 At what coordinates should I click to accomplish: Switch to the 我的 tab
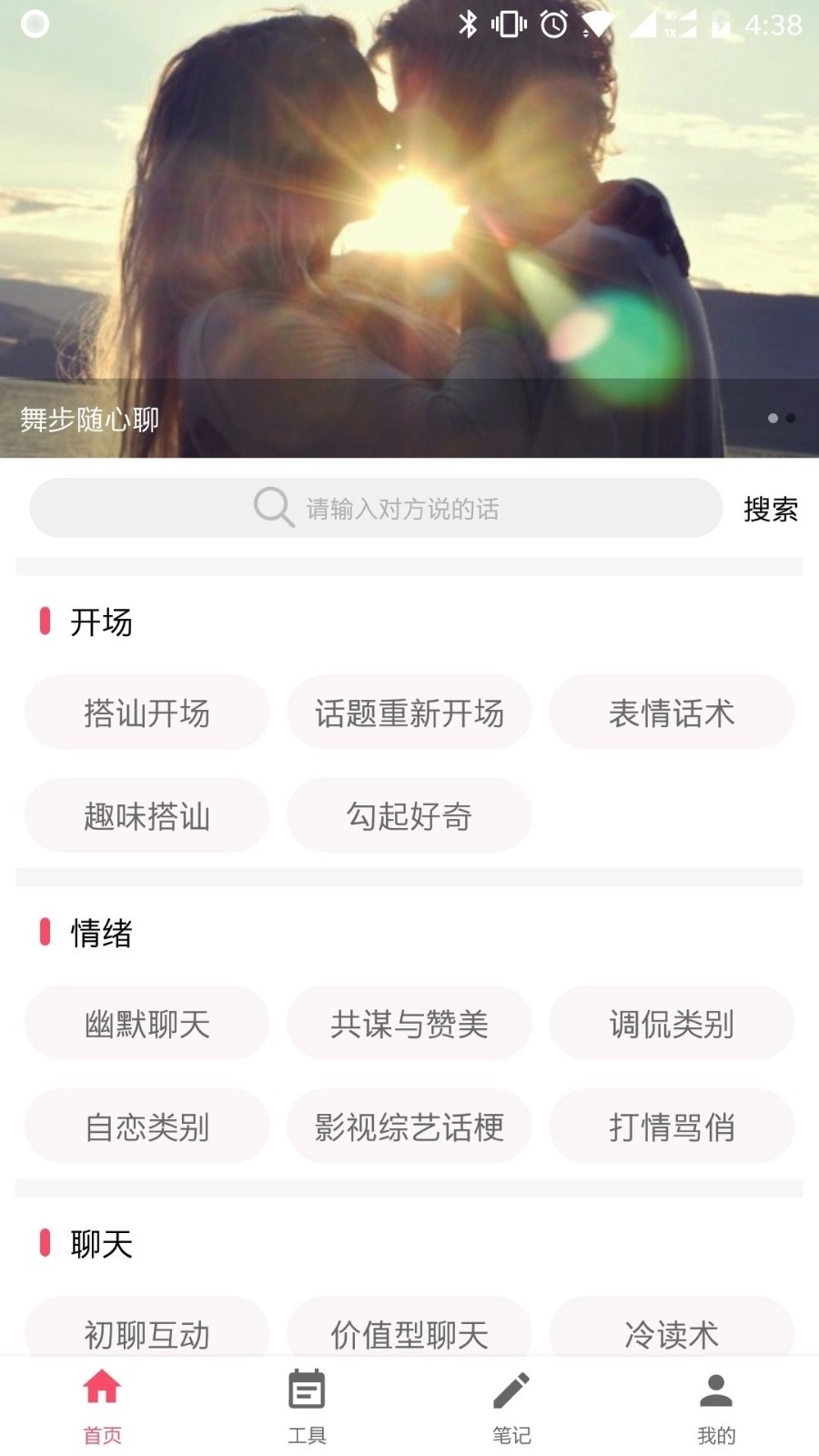[716, 1404]
